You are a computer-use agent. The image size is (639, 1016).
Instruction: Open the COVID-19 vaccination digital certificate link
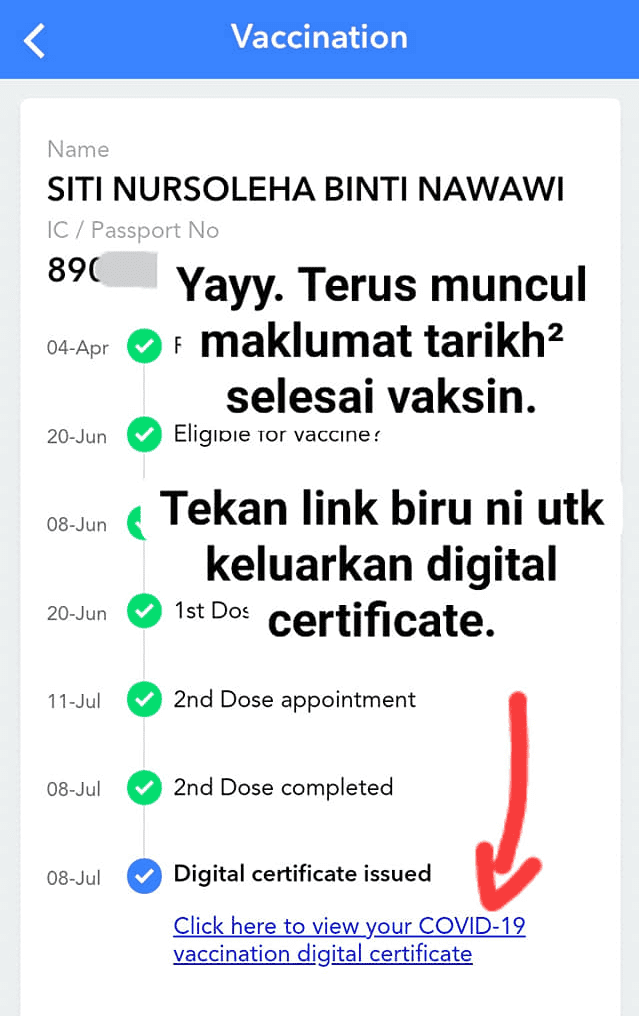pyautogui.click(x=348, y=939)
